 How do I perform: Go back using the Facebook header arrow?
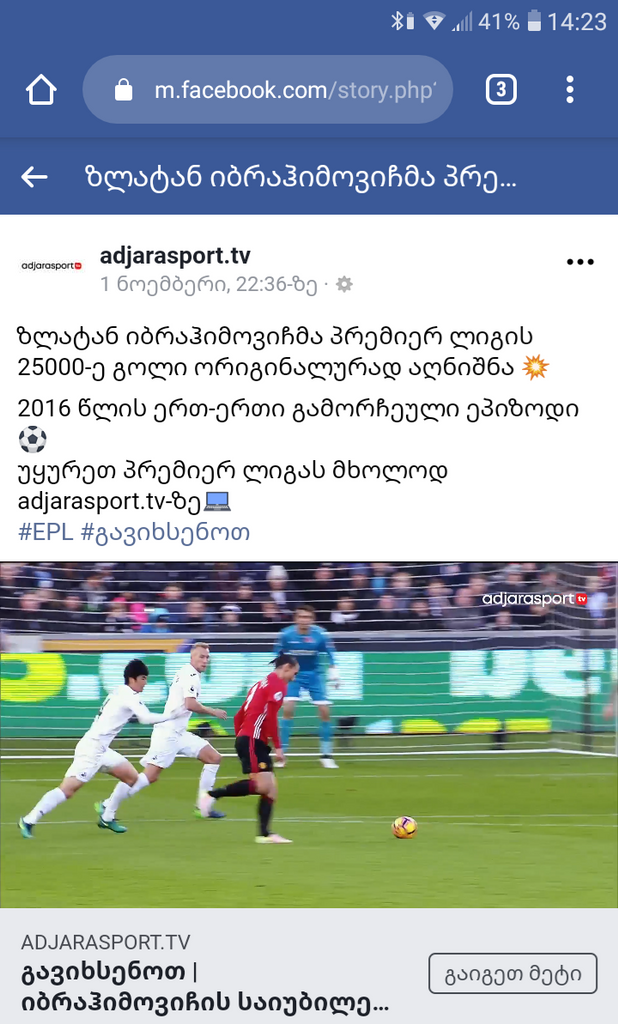click(x=35, y=178)
